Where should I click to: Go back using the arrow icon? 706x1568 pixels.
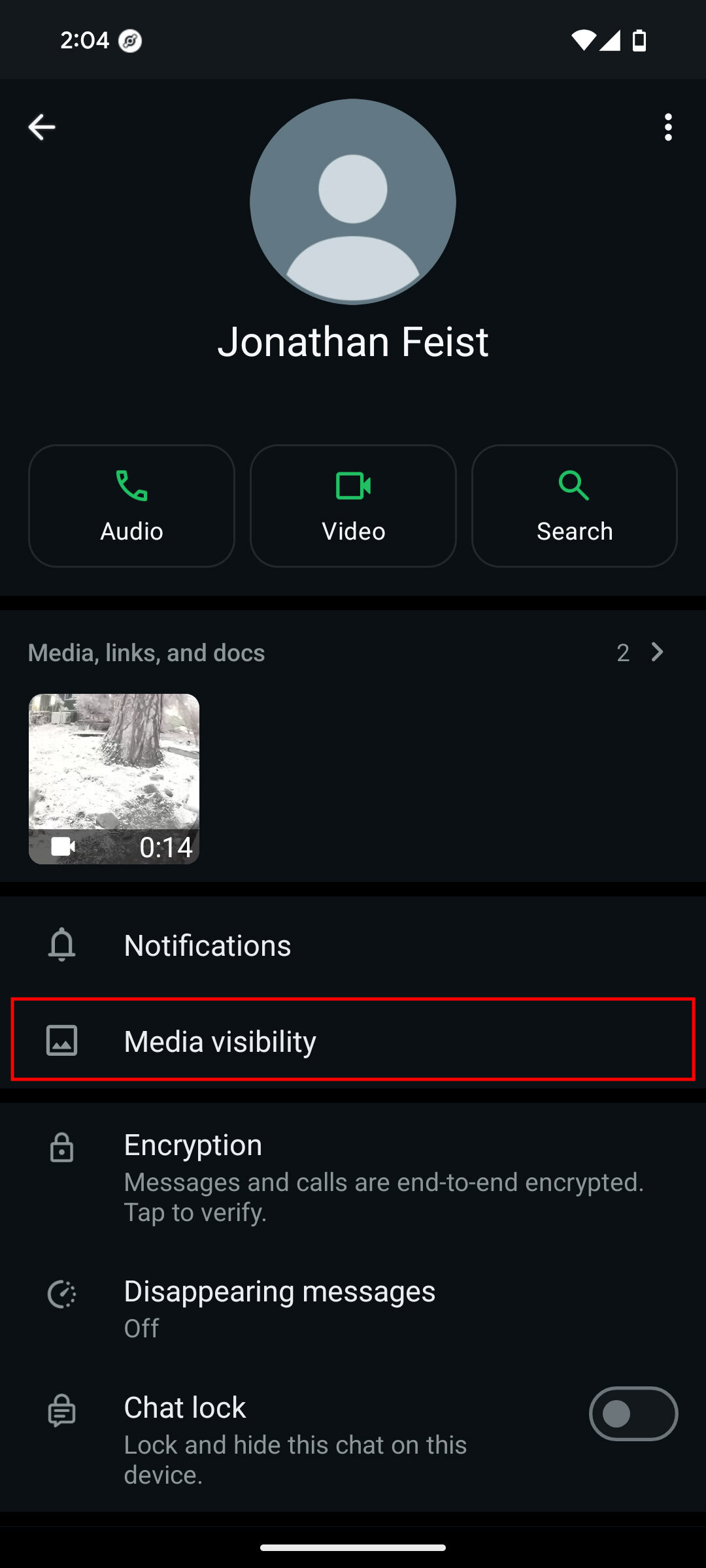click(x=41, y=127)
